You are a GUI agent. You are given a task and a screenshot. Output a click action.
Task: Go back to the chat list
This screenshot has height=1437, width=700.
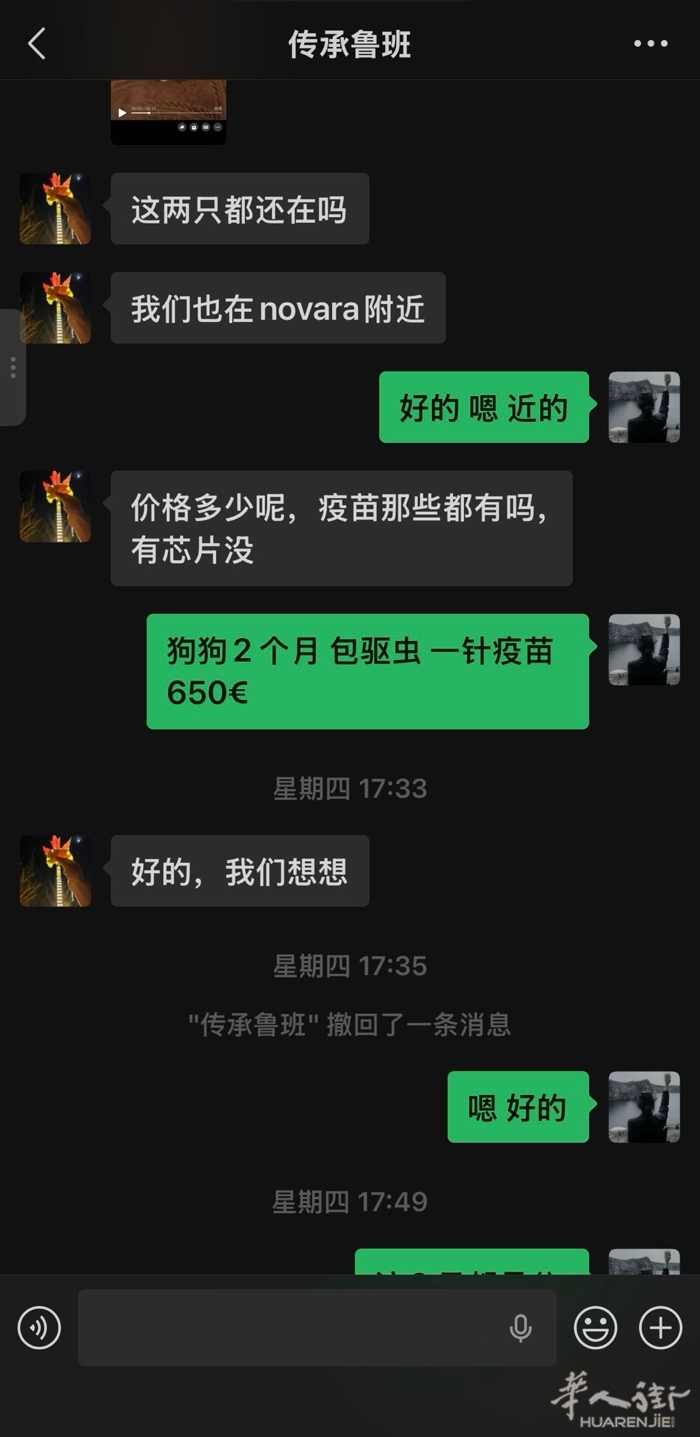[x=37, y=44]
